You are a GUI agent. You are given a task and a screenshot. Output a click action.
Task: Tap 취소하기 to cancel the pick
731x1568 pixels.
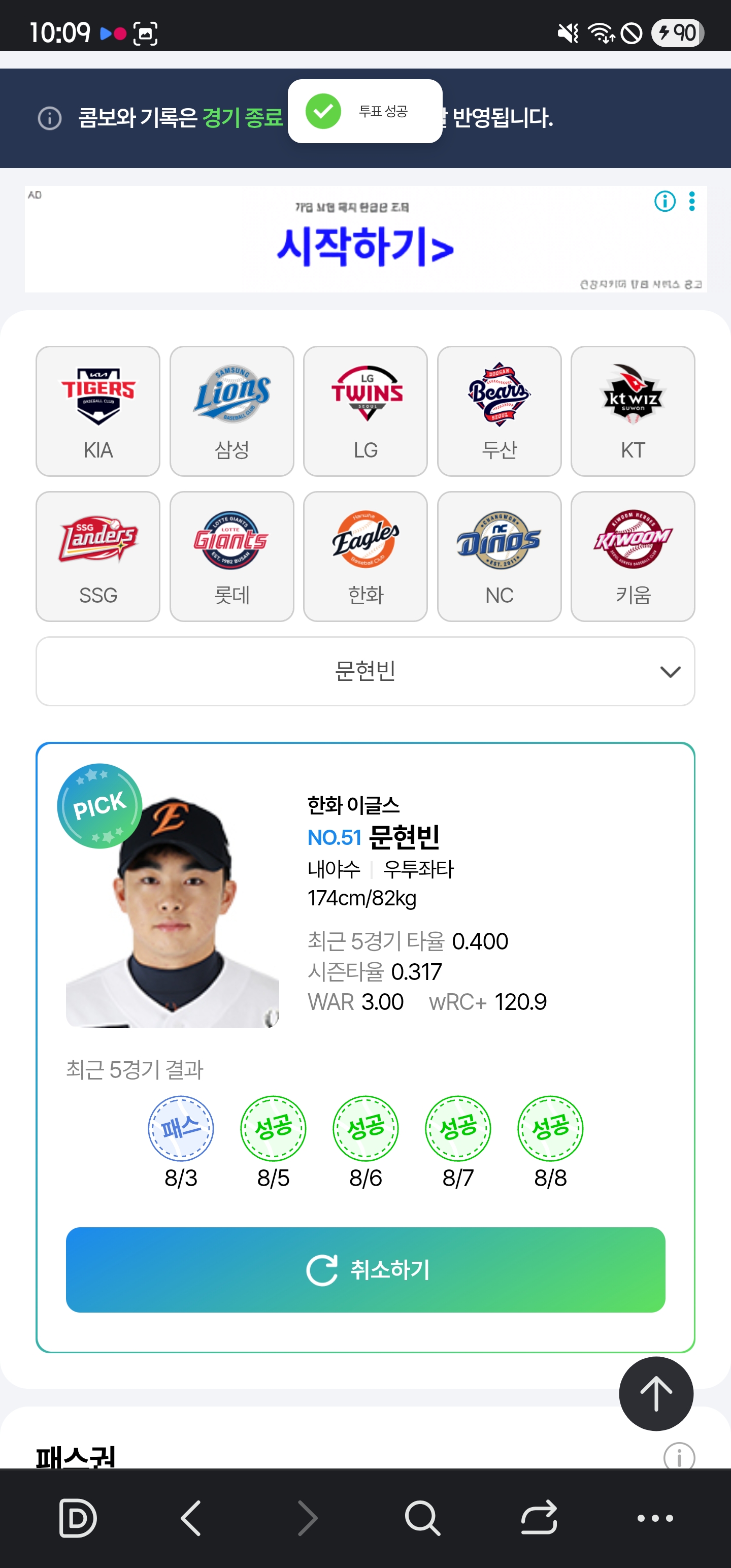[365, 1269]
